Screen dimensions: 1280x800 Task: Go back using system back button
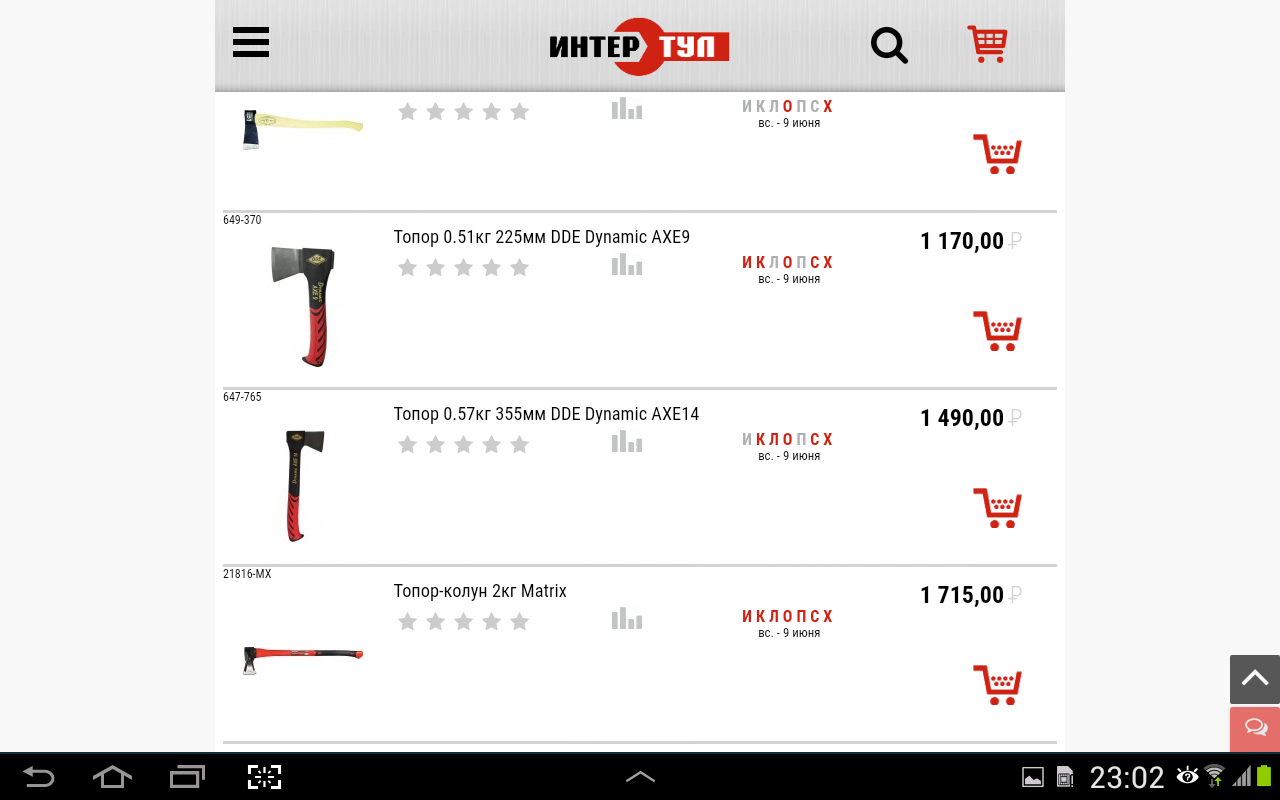[38, 777]
